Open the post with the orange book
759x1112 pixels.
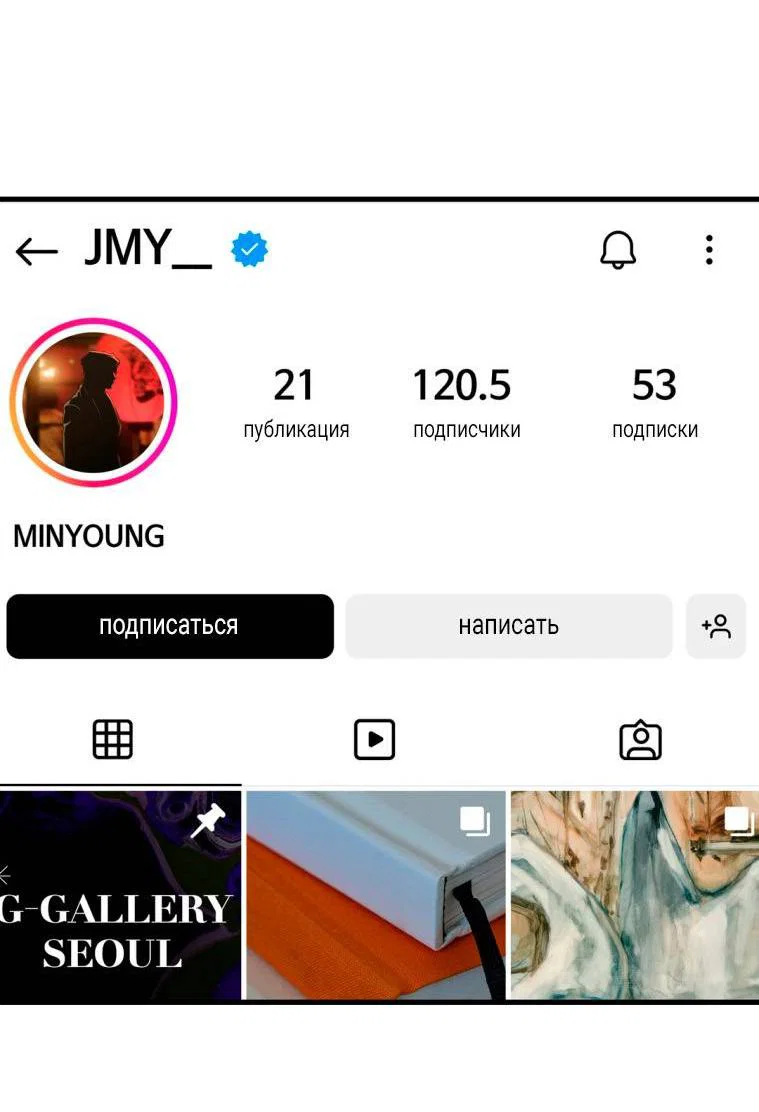pos(375,895)
